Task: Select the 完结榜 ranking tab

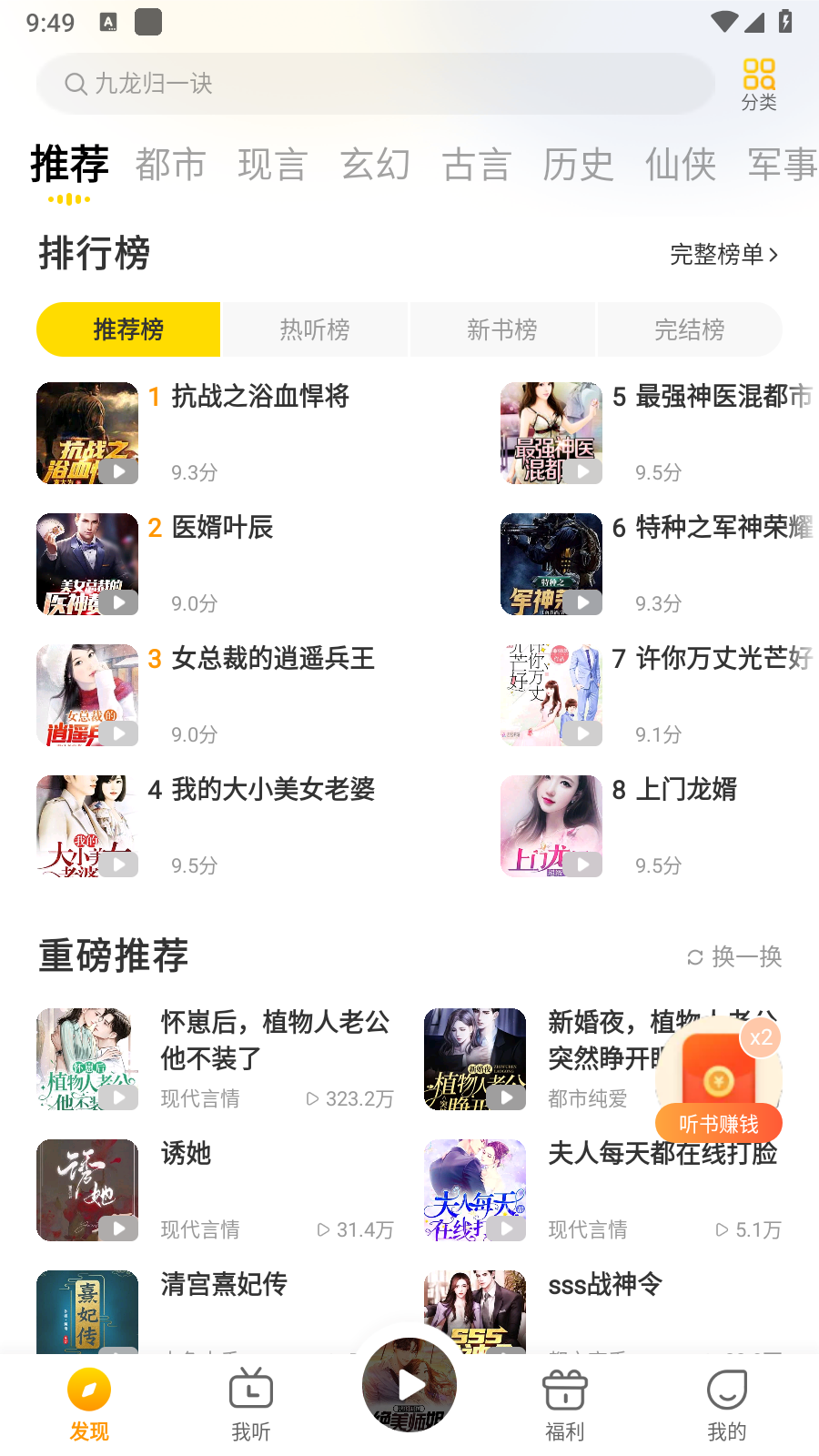Action: [689, 329]
